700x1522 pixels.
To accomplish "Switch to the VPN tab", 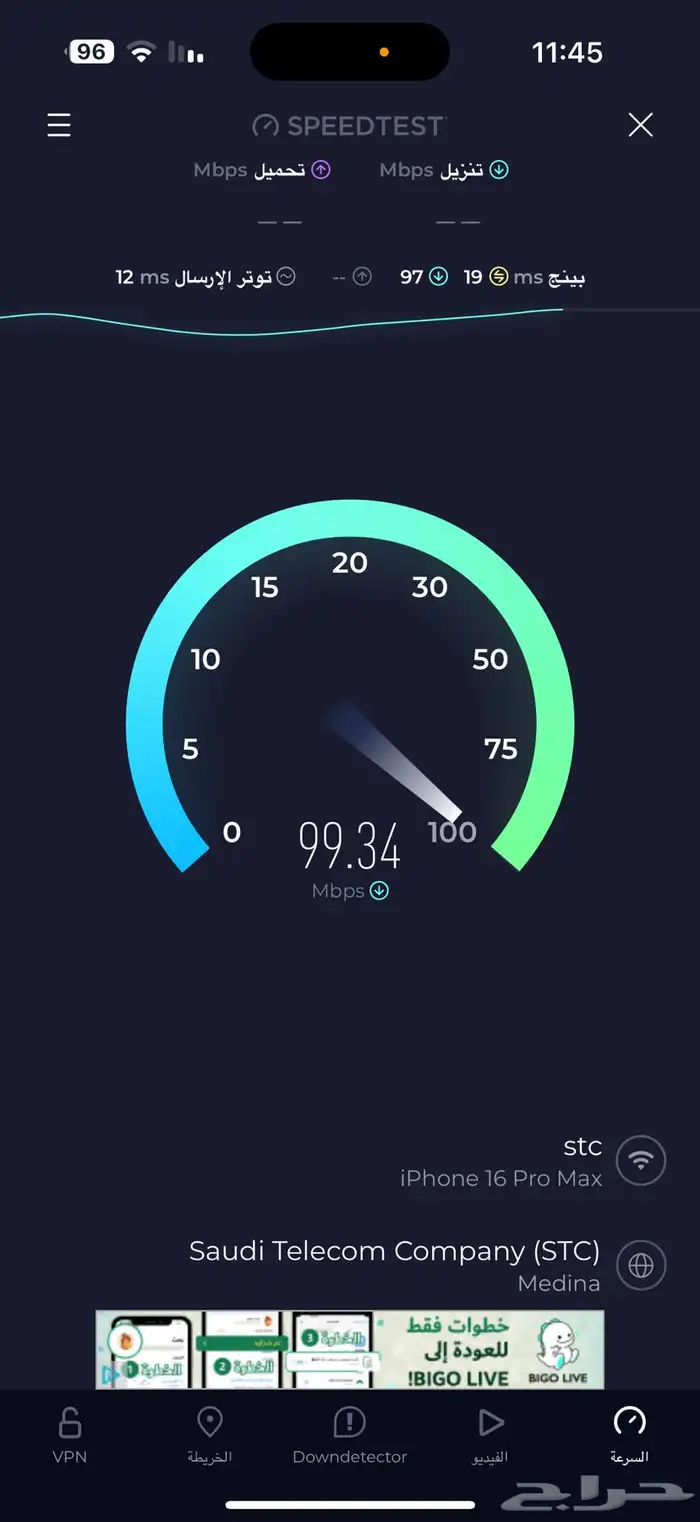I will coord(70,1434).
